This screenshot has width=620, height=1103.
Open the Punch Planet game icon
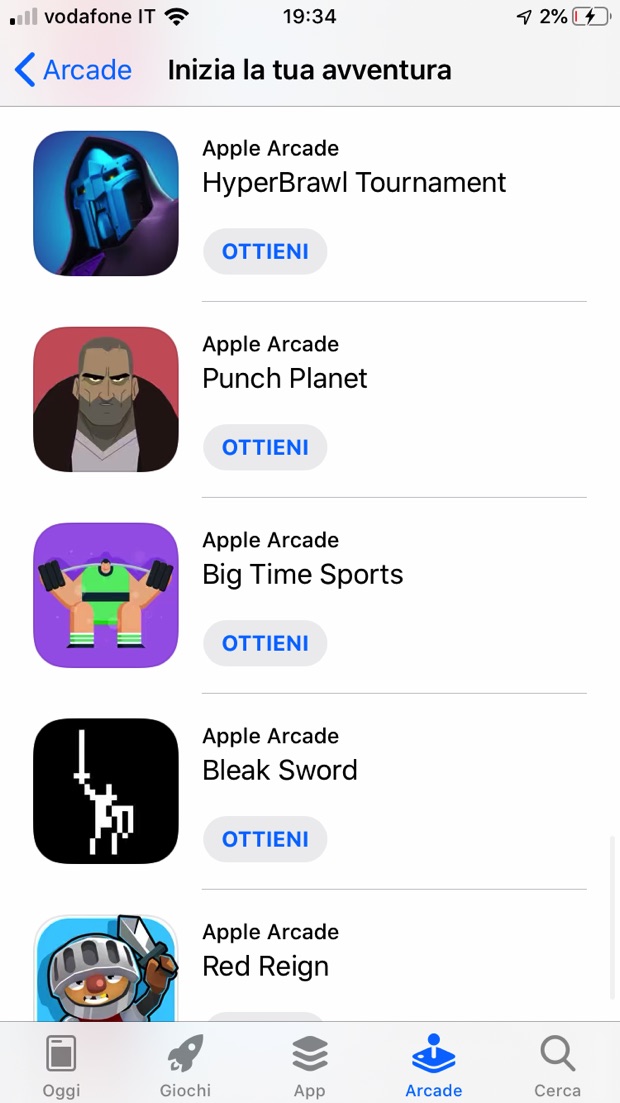(106, 399)
